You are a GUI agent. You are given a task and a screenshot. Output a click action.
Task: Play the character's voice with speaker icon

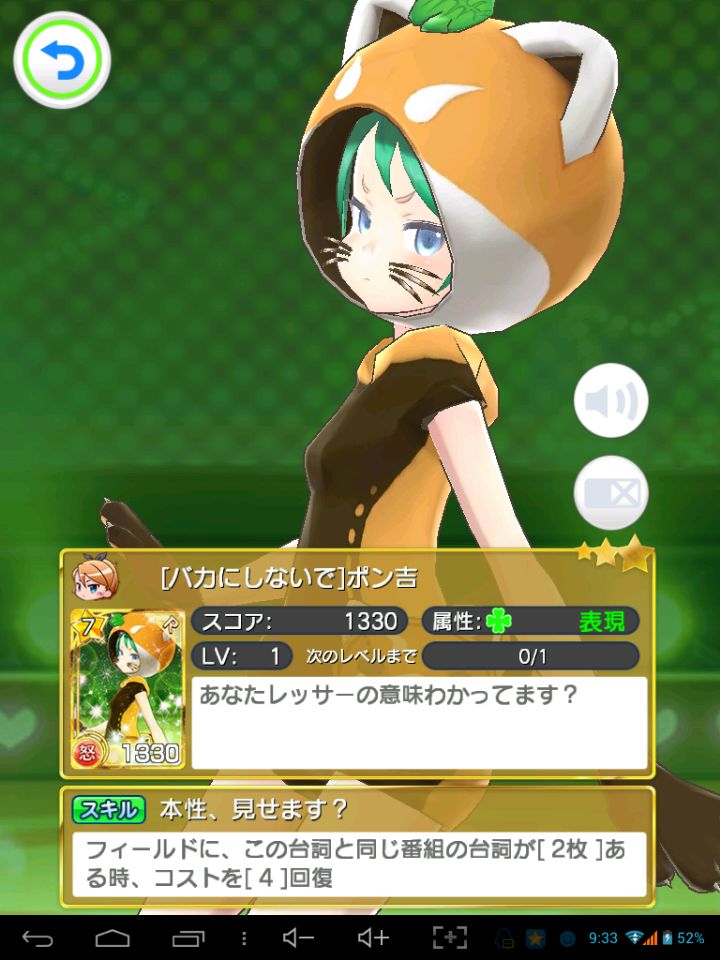click(611, 402)
